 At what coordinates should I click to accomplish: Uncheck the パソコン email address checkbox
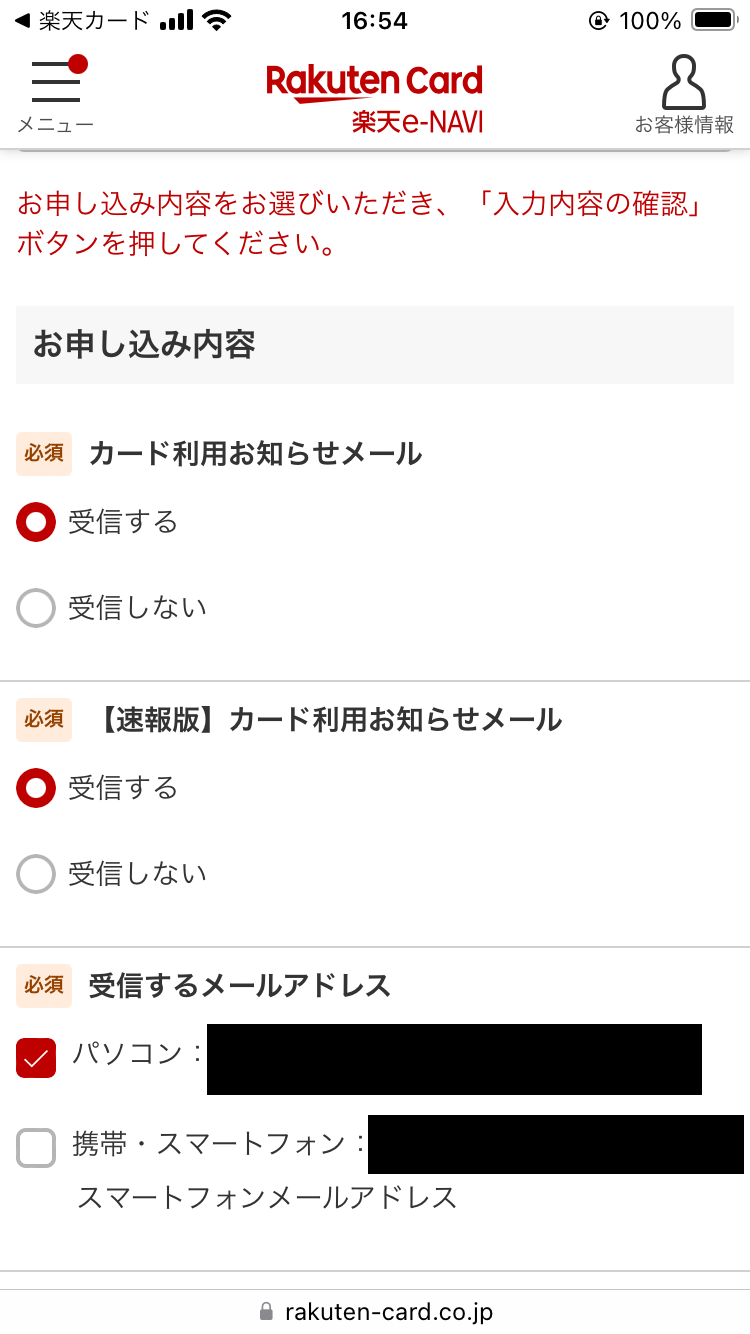click(x=36, y=1058)
